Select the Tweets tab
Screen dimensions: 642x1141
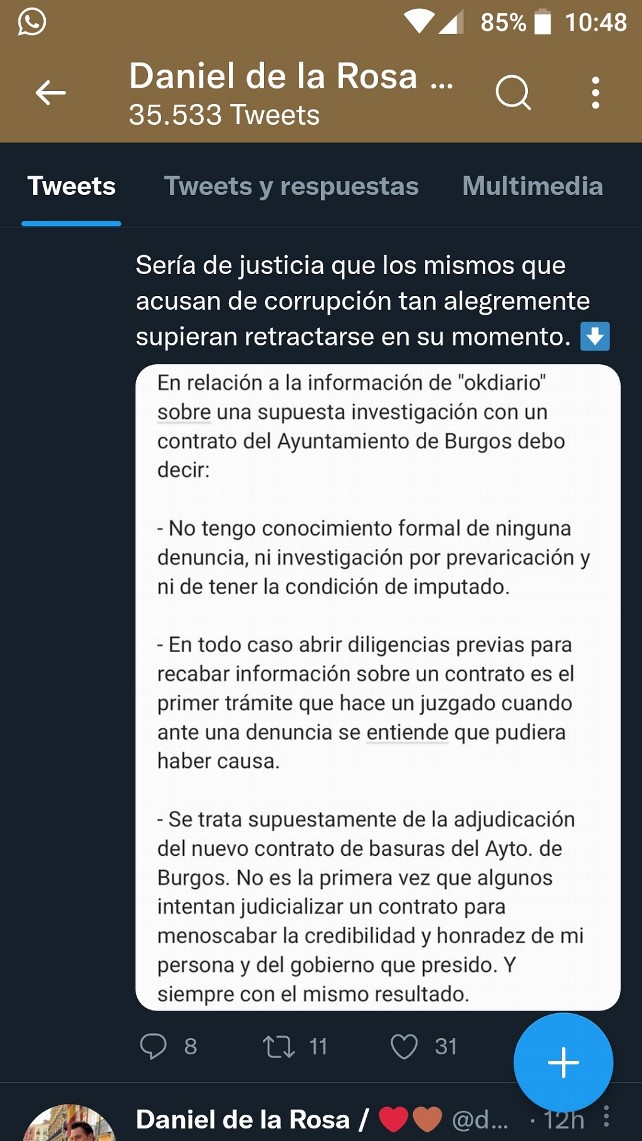click(x=71, y=186)
